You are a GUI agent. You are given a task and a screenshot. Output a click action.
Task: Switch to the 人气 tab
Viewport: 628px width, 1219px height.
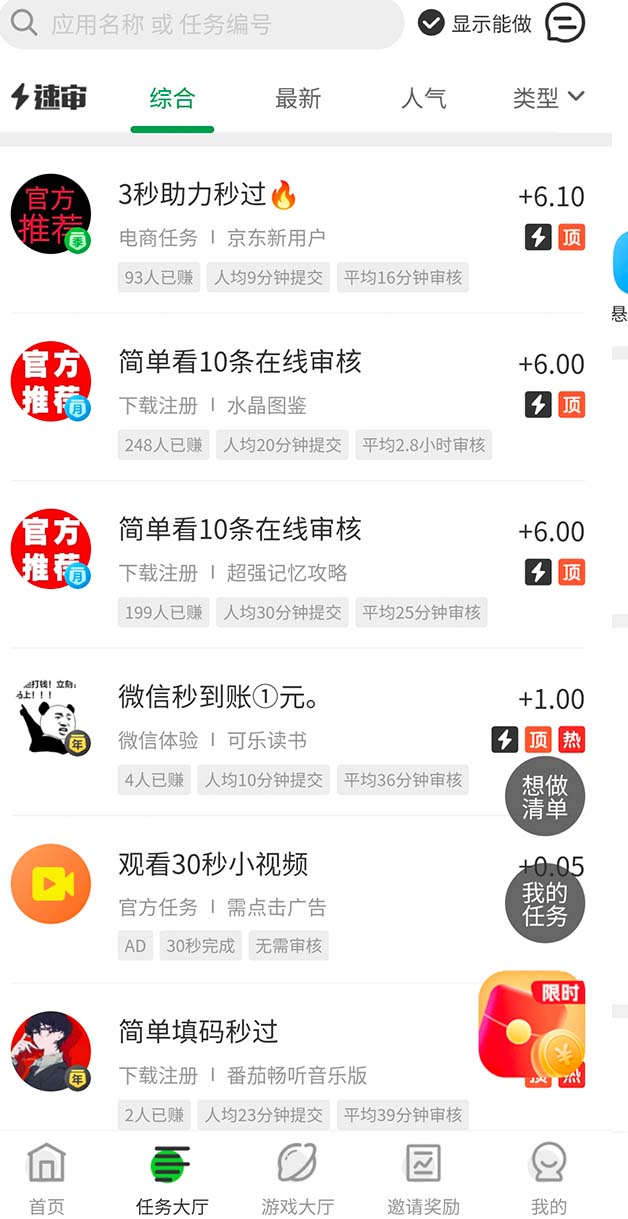pos(423,98)
